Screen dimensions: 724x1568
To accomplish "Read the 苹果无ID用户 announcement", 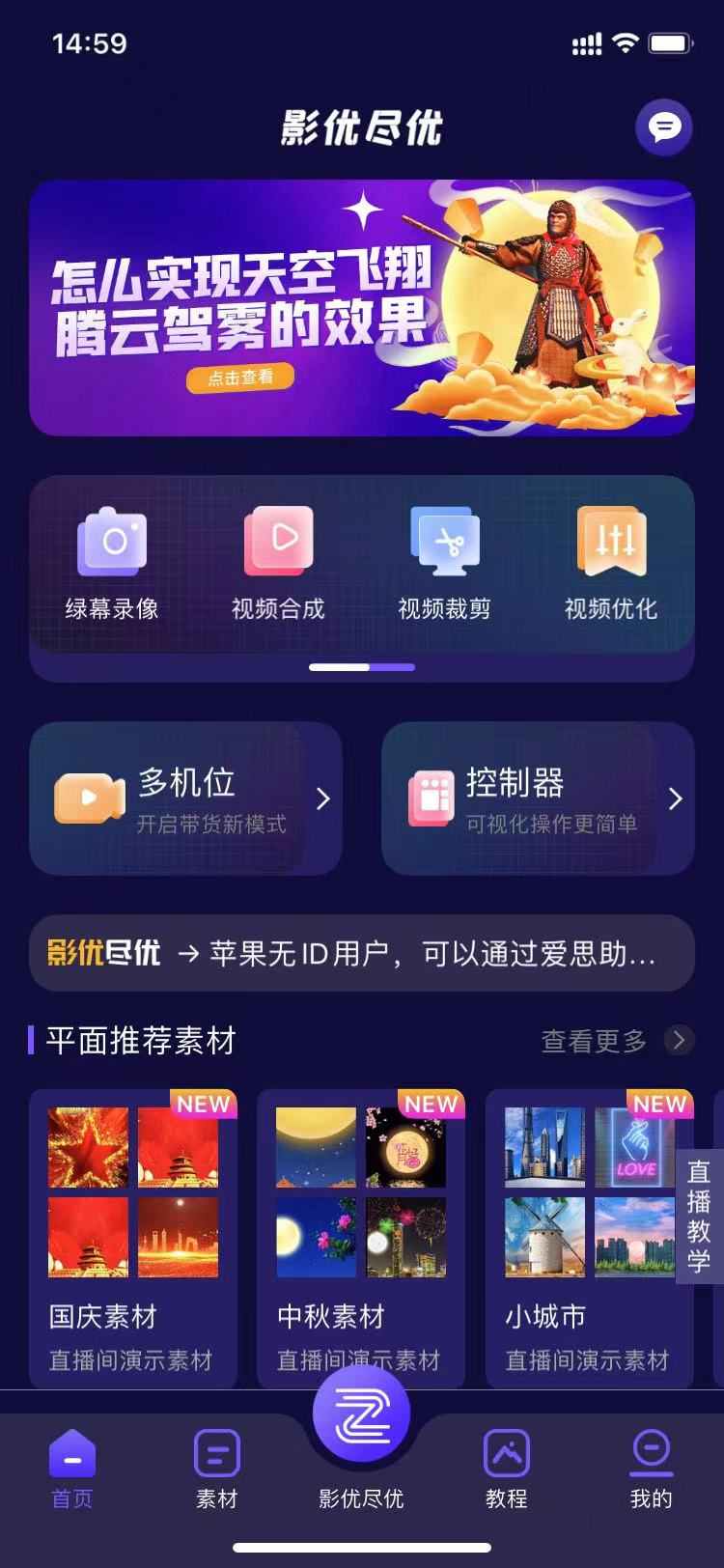I will tap(362, 954).
